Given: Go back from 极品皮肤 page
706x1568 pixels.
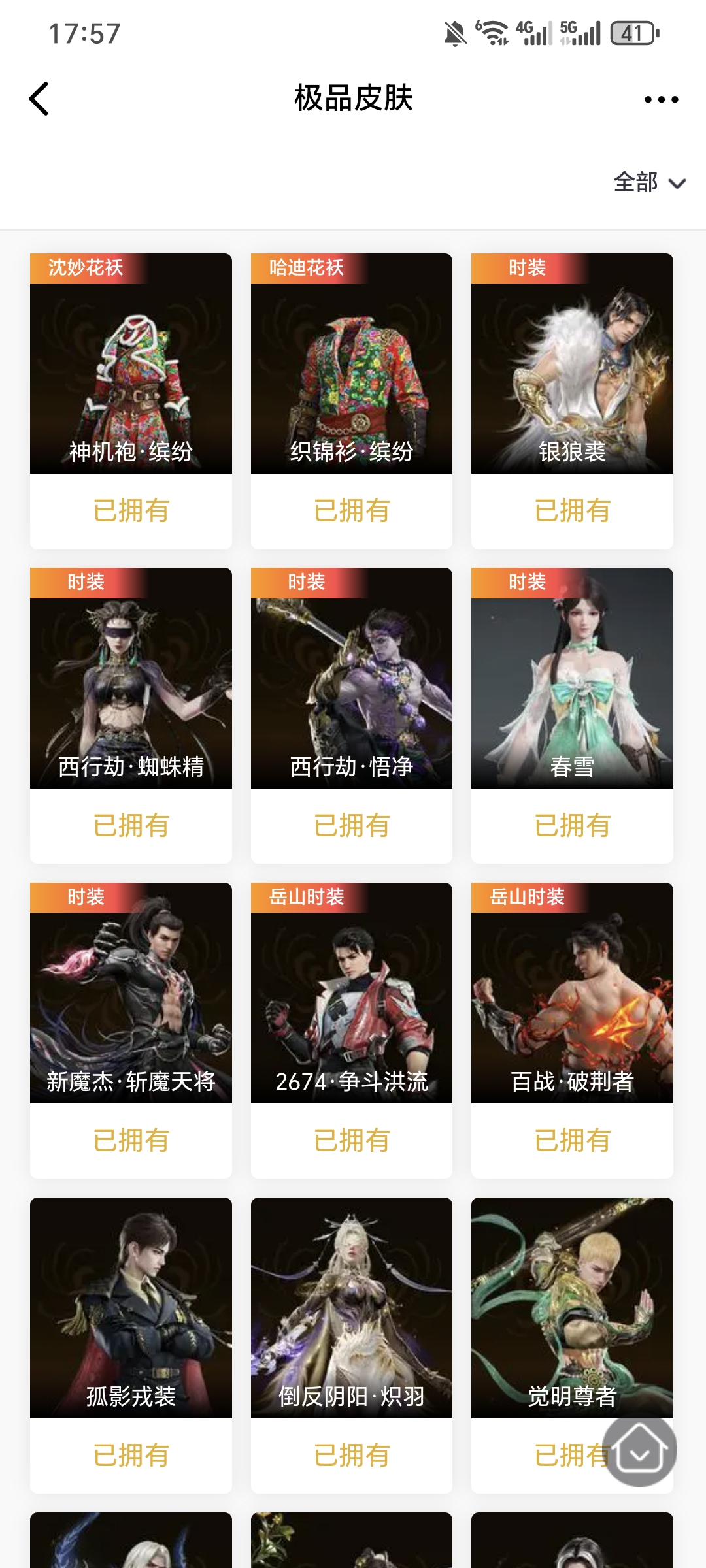Looking at the screenshot, I should [x=39, y=99].
